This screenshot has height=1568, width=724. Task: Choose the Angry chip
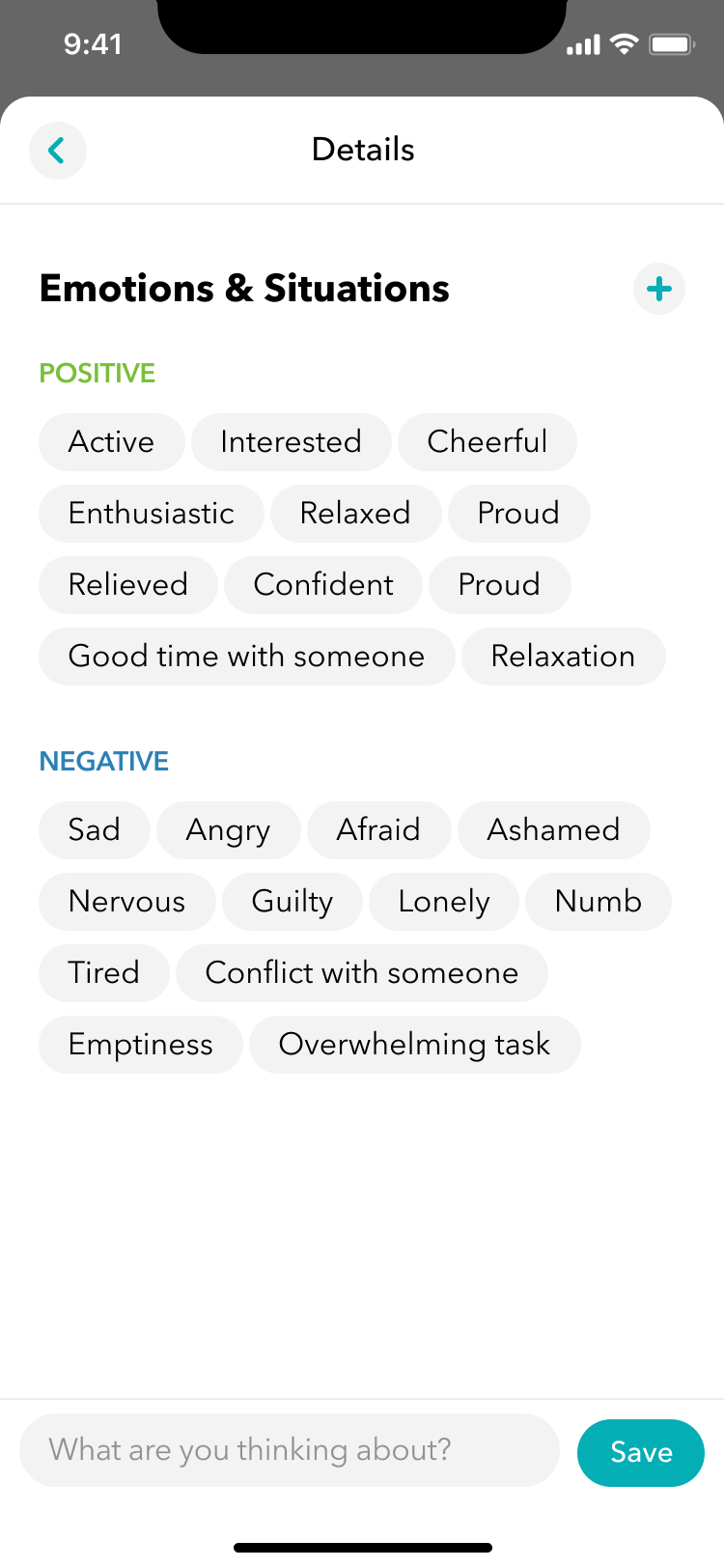(x=228, y=830)
